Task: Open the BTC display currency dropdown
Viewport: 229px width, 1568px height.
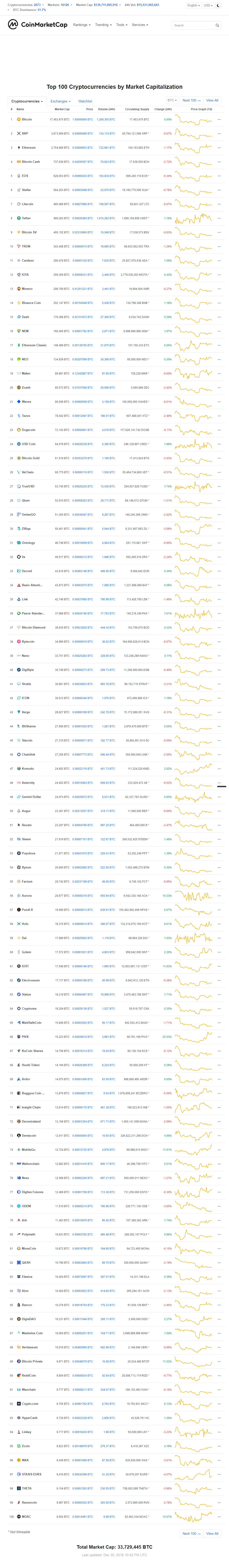Action: pyautogui.click(x=172, y=100)
